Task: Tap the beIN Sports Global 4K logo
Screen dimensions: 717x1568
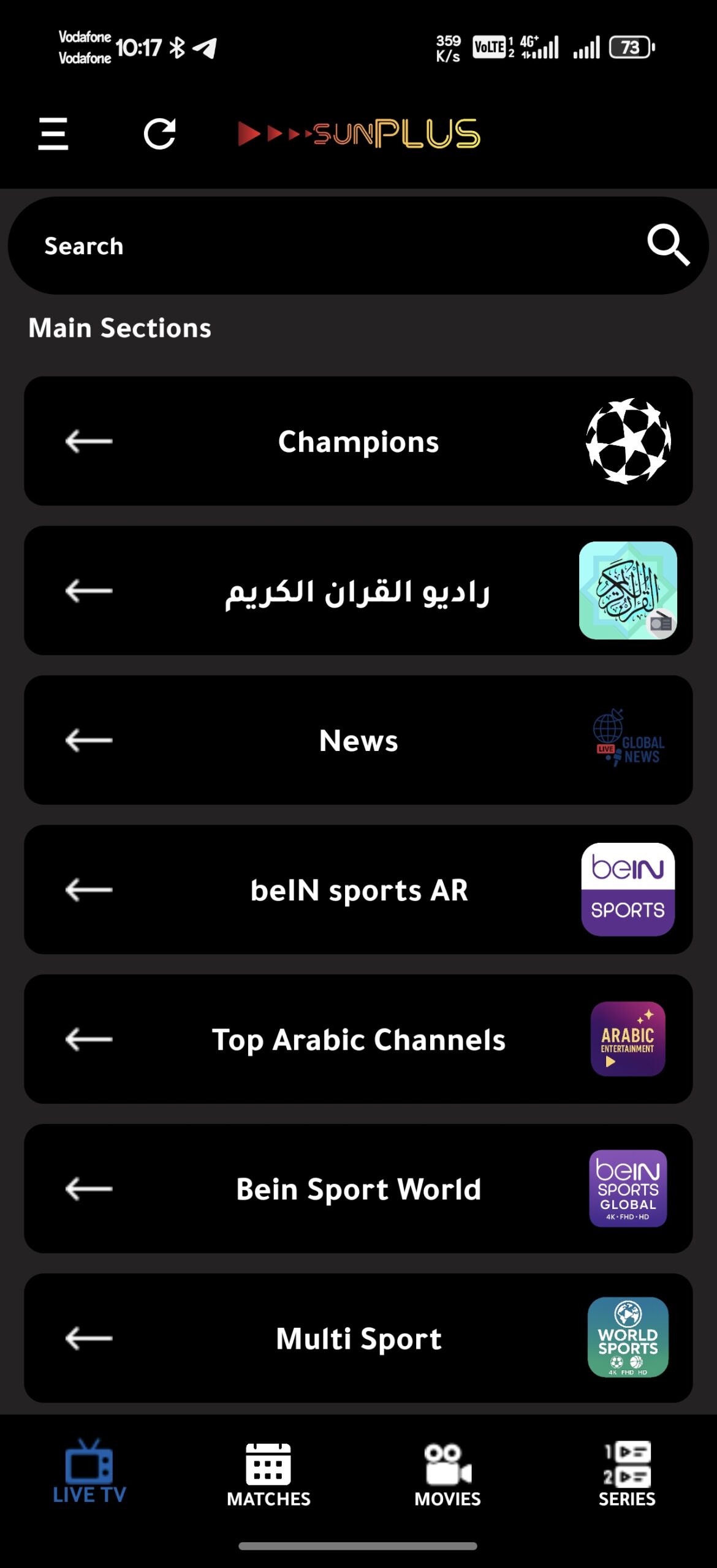Action: (x=628, y=1189)
